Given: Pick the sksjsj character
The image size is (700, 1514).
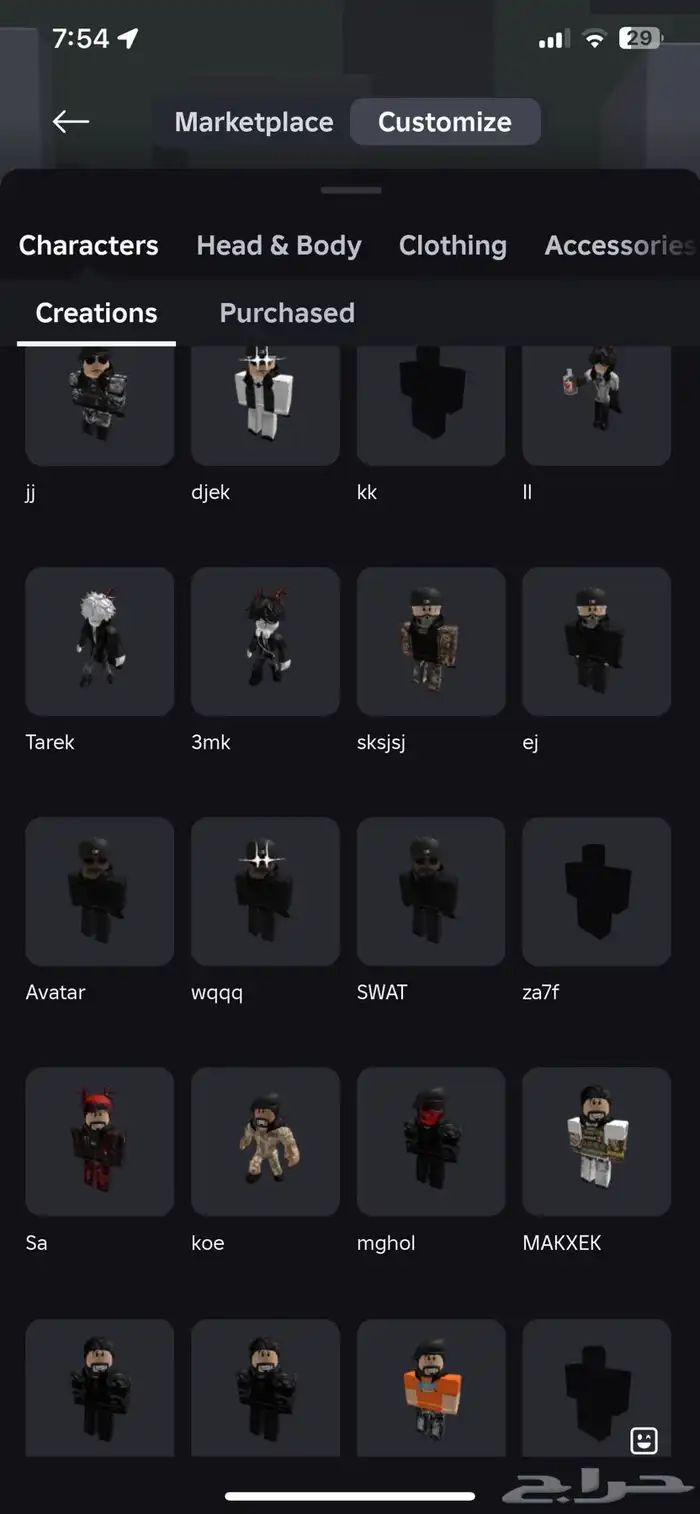Looking at the screenshot, I should (x=431, y=641).
